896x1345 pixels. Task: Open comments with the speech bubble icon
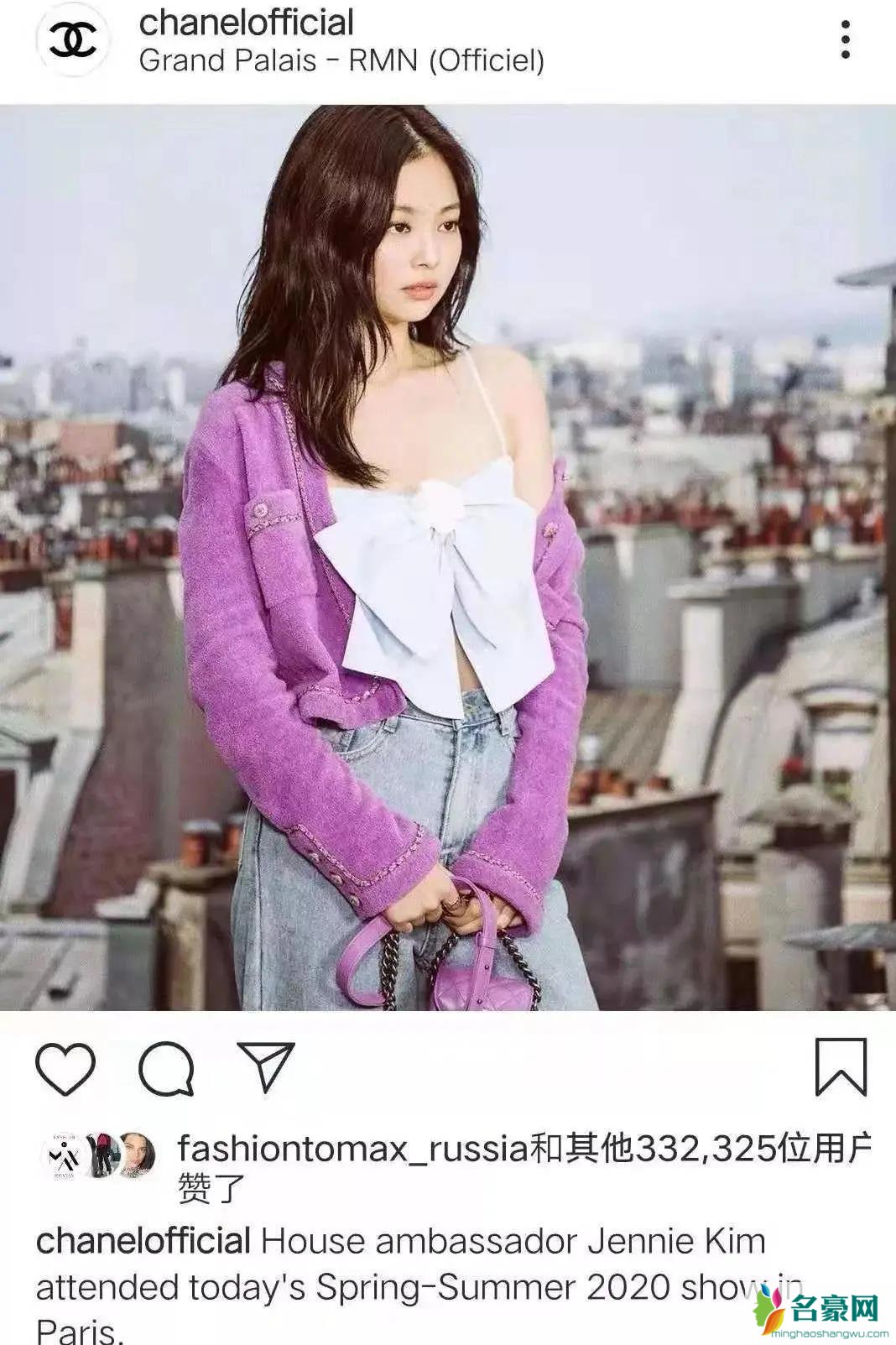(166, 1068)
